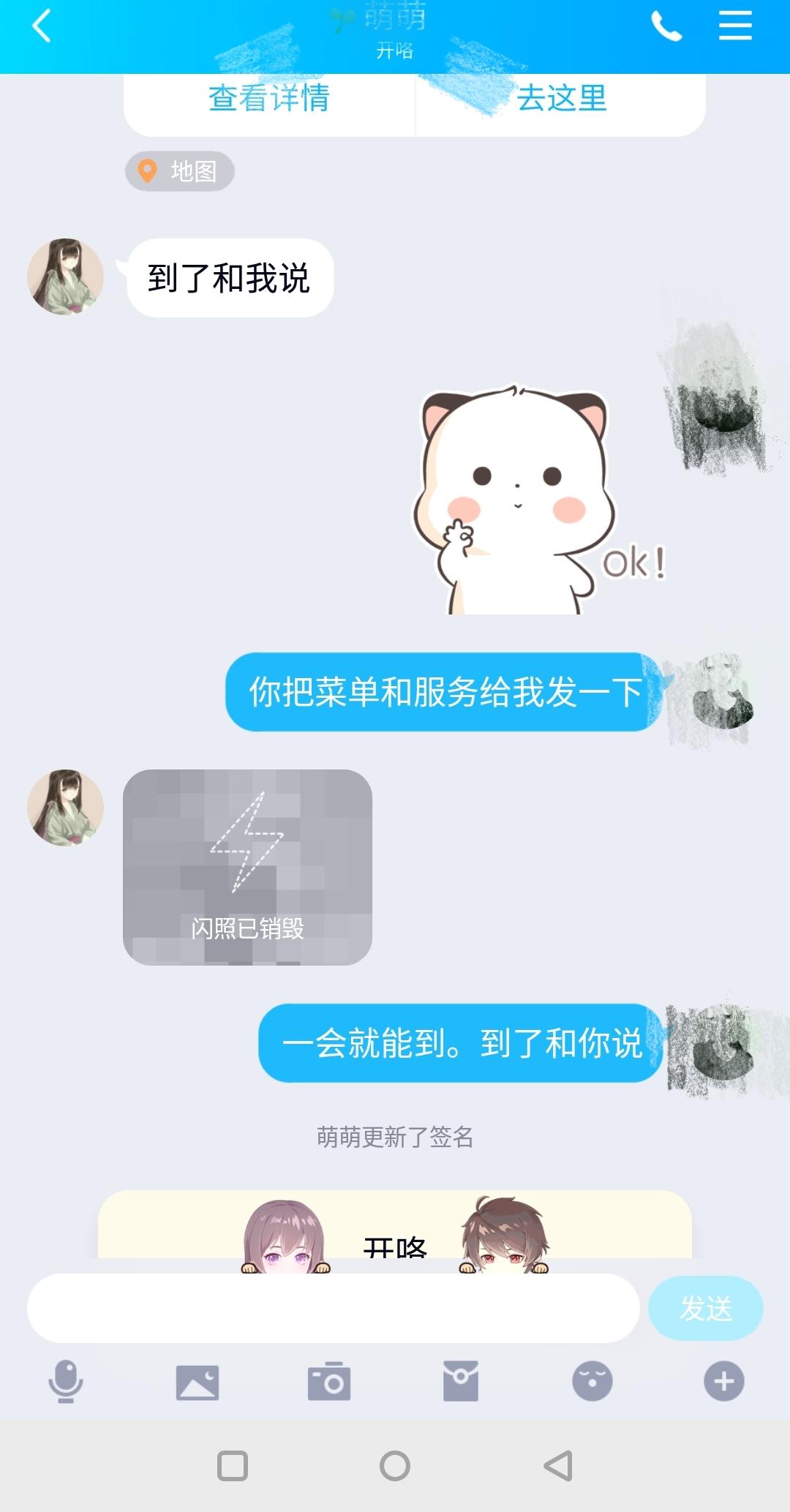The width and height of the screenshot is (790, 1512).
Task: Go back from the chat
Action: [x=42, y=27]
